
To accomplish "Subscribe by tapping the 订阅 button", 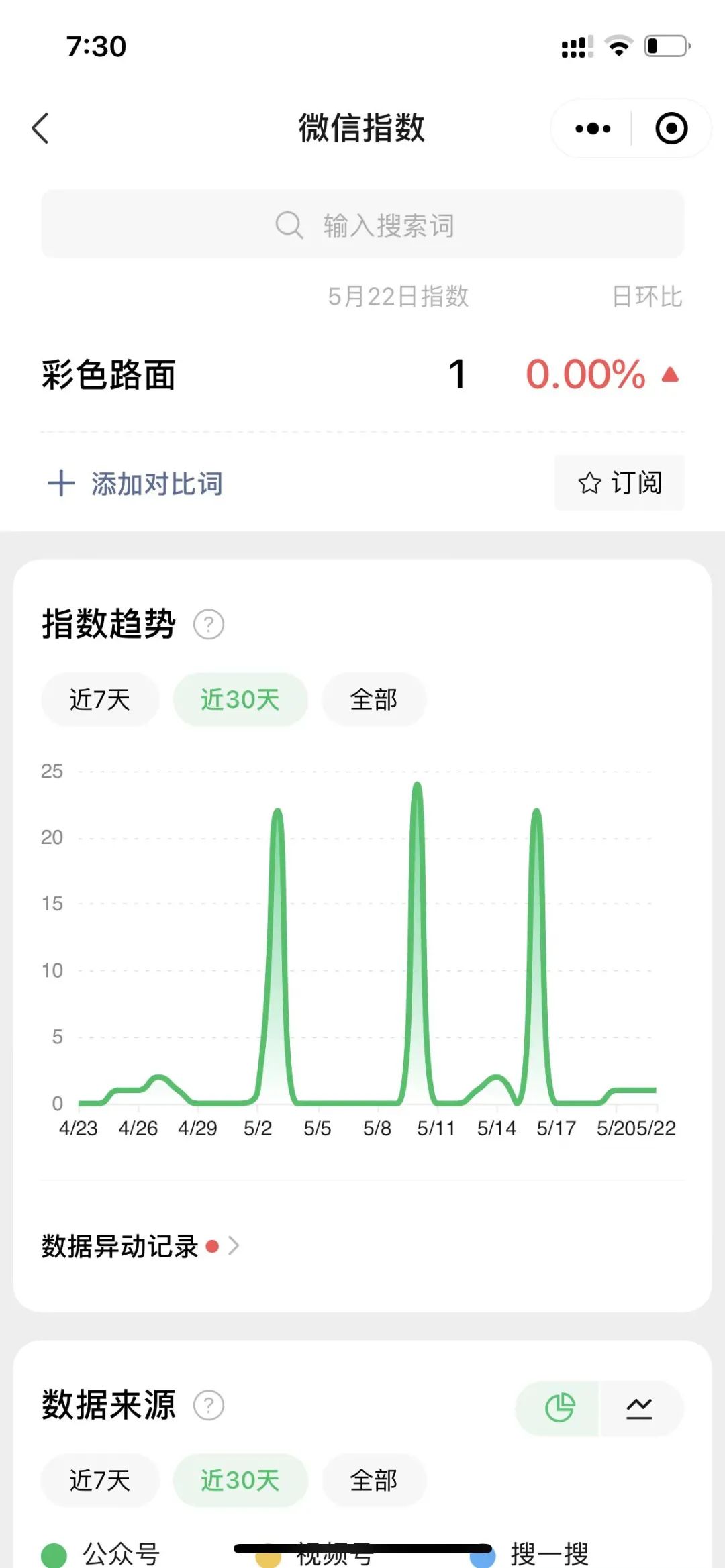I will point(619,483).
